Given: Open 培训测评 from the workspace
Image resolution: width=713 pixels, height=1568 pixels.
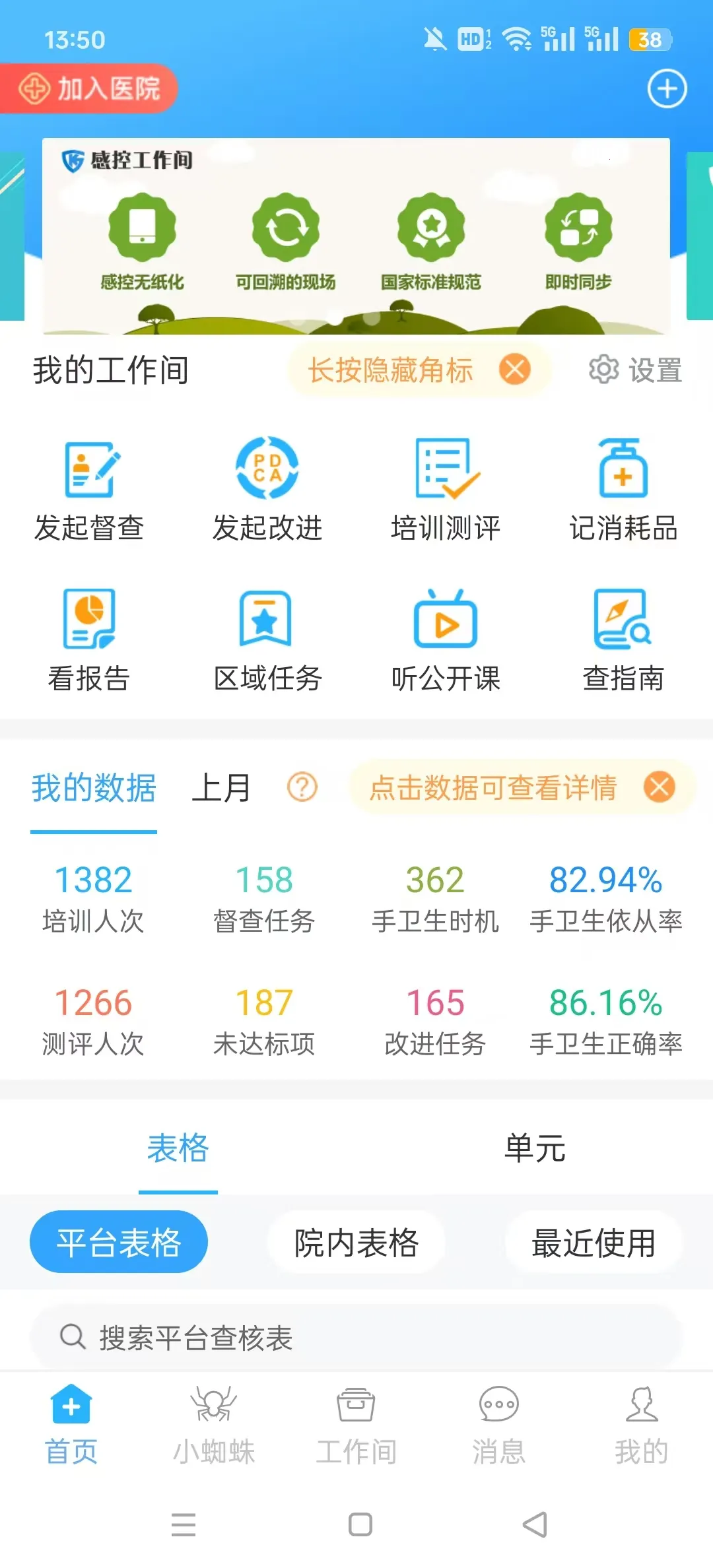Looking at the screenshot, I should point(446,469).
